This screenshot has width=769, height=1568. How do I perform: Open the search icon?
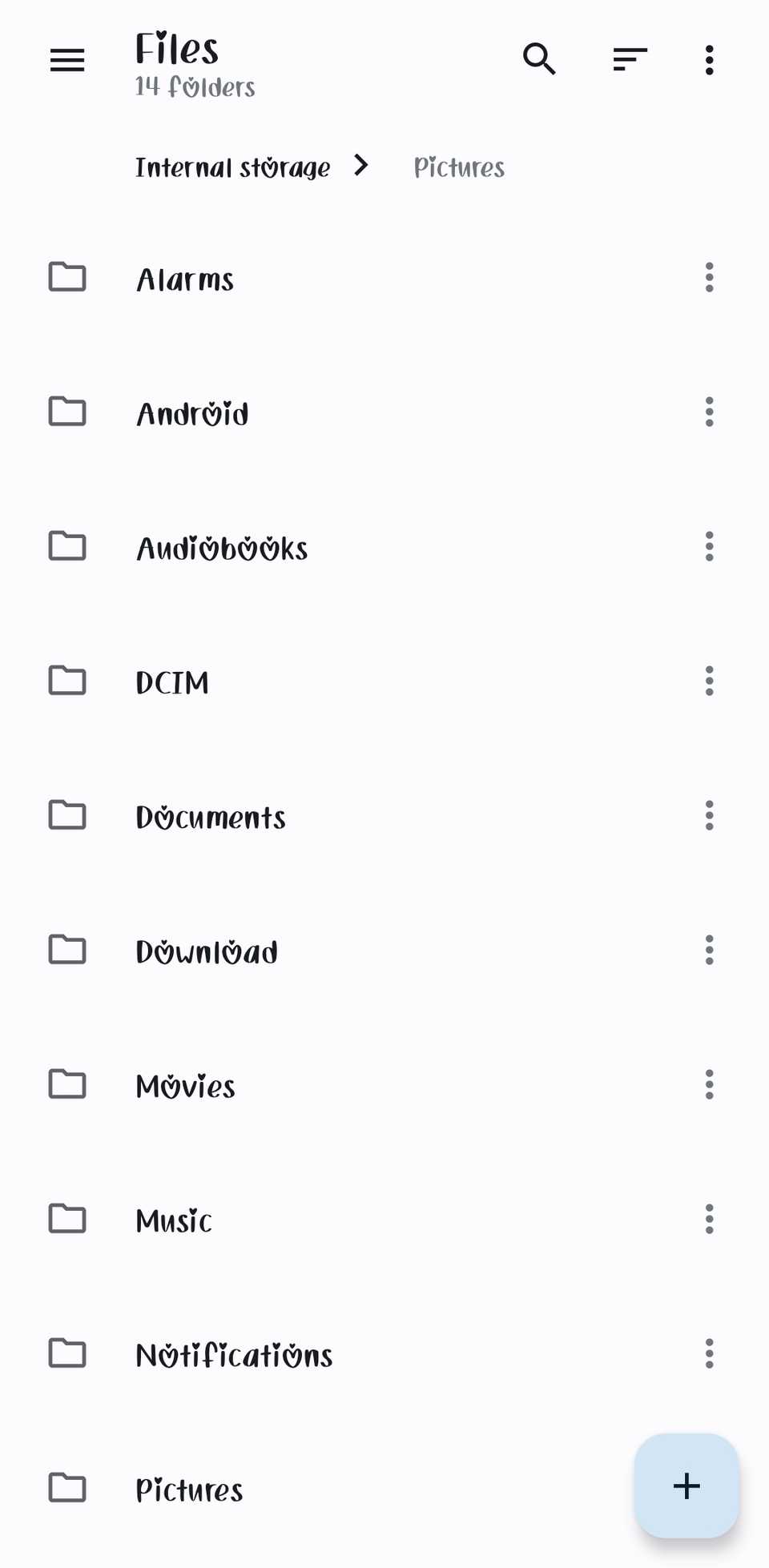539,59
